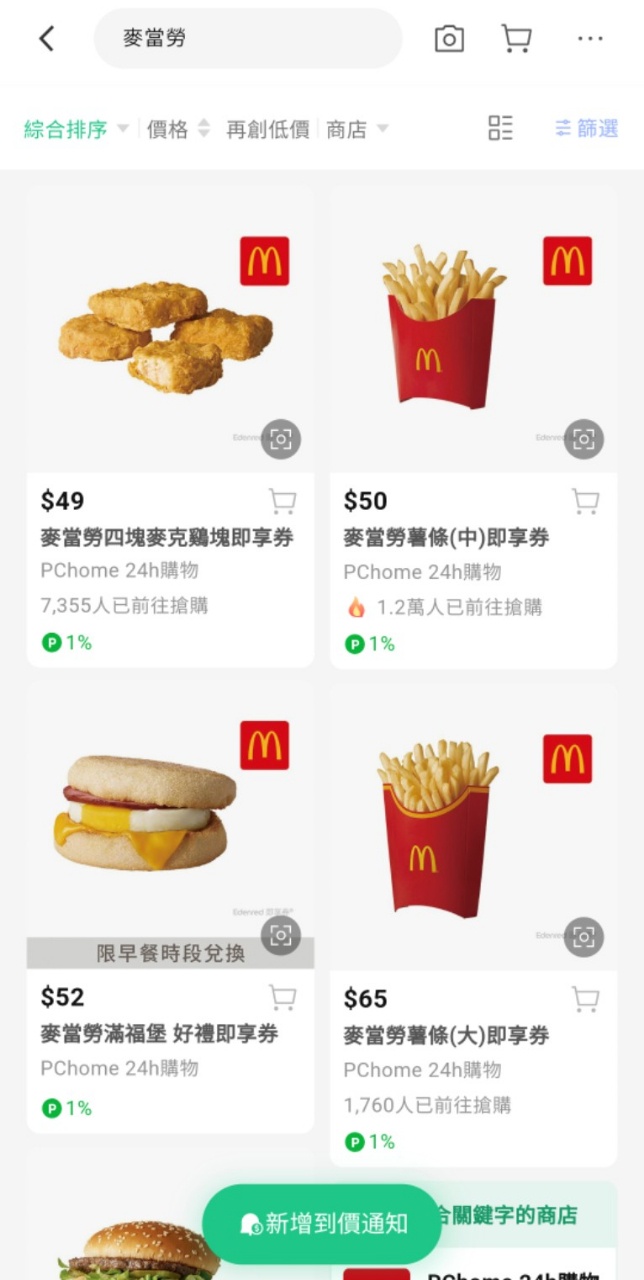The image size is (644, 1280).
Task: Switch the results layout view
Action: click(x=500, y=128)
